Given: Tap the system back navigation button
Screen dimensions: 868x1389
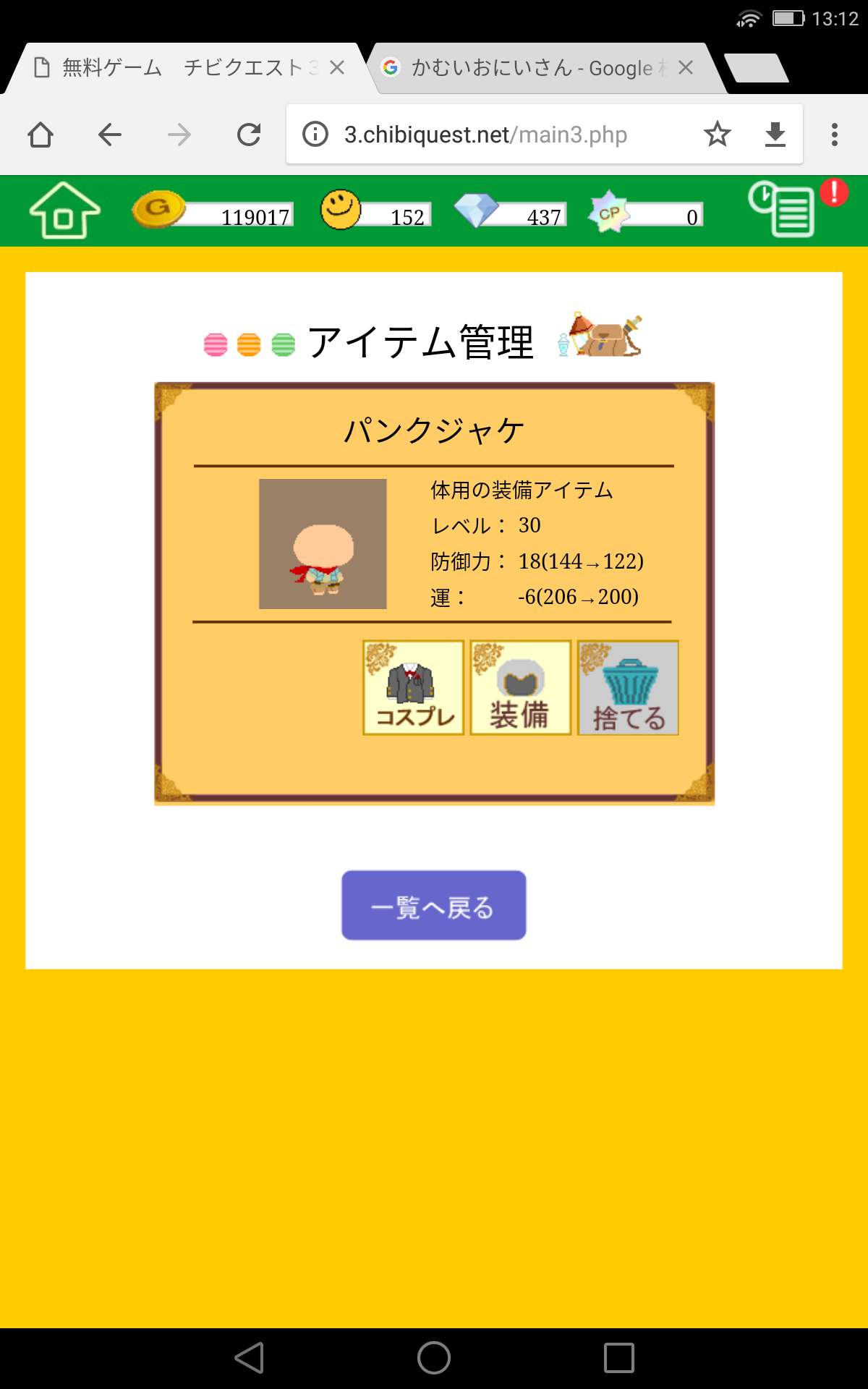Looking at the screenshot, I should (250, 1358).
